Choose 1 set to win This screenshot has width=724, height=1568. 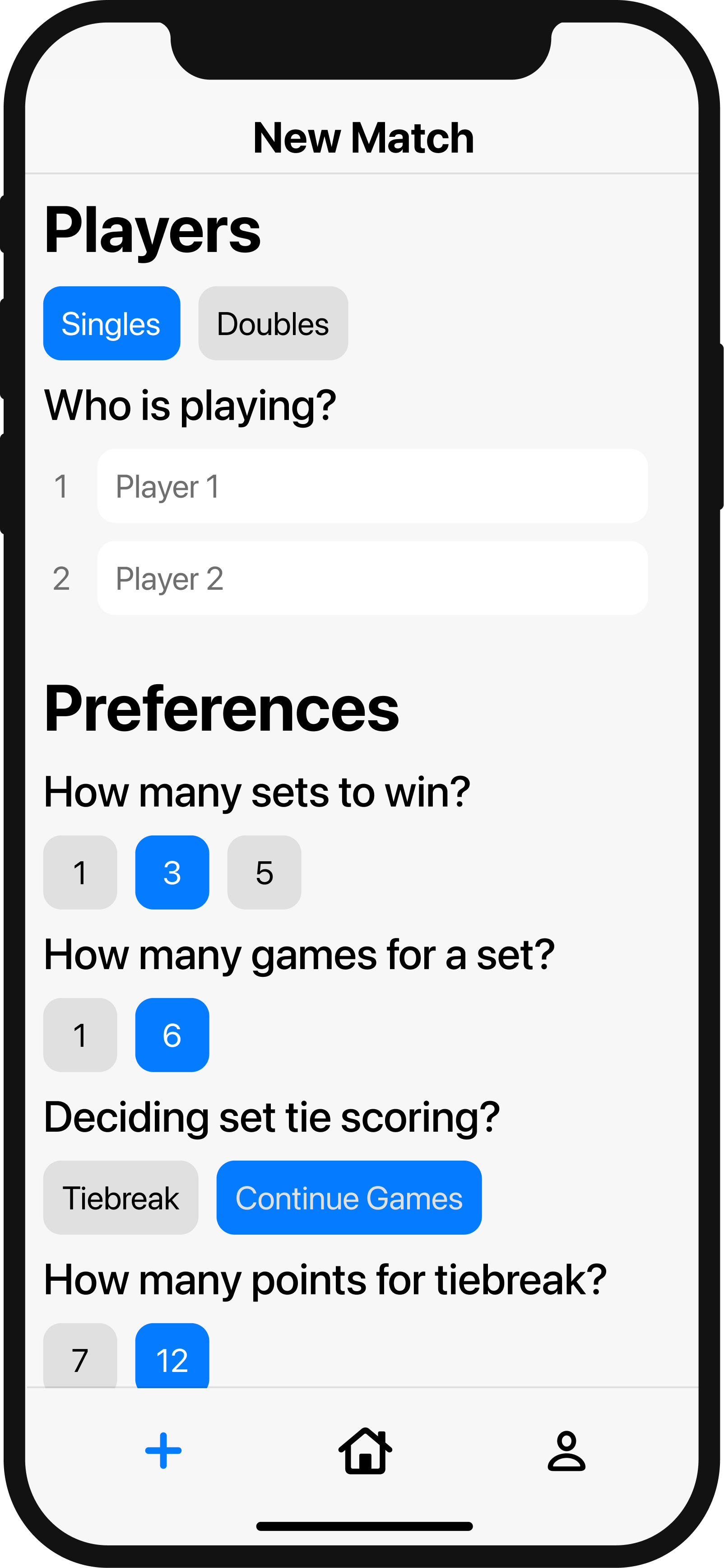(80, 872)
